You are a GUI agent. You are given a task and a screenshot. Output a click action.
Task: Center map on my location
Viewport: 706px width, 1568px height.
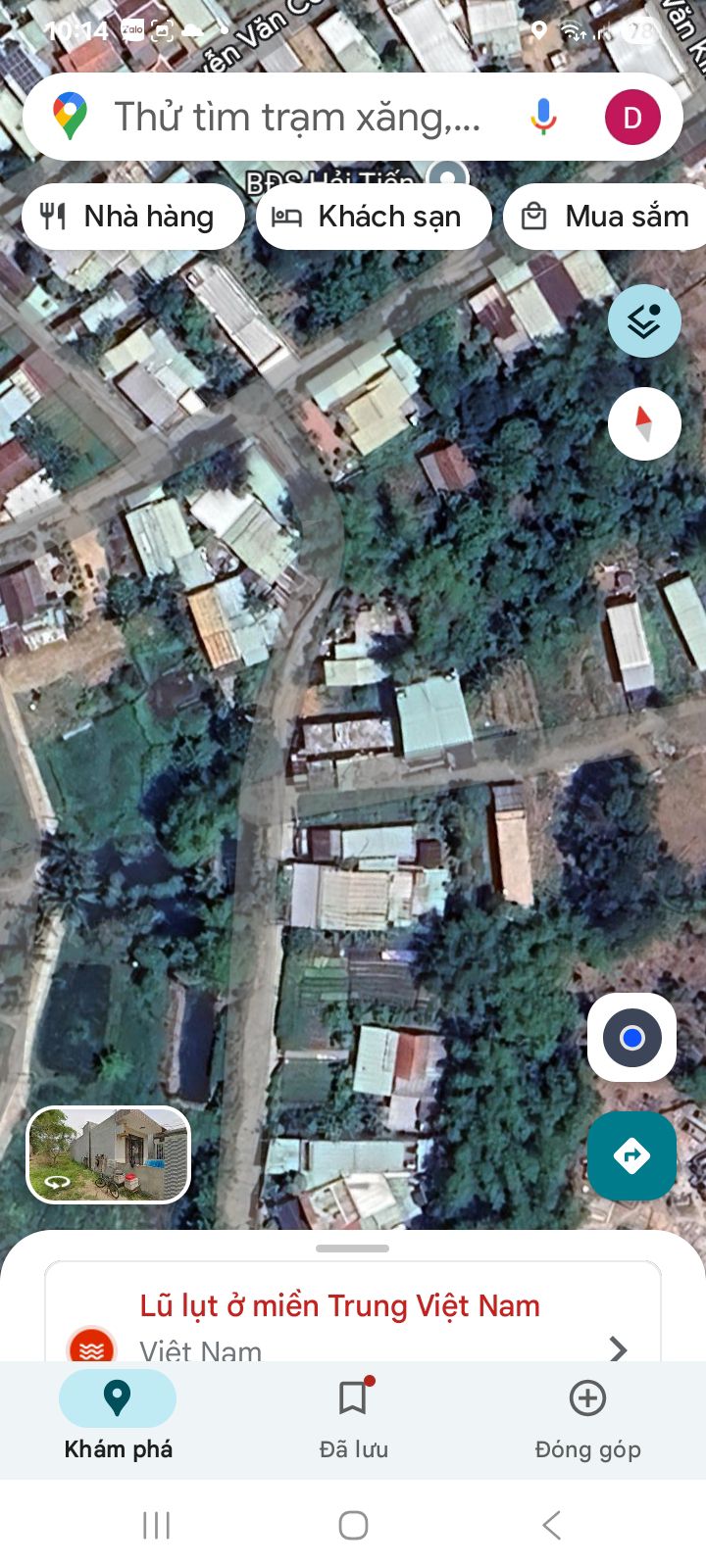click(x=631, y=1038)
